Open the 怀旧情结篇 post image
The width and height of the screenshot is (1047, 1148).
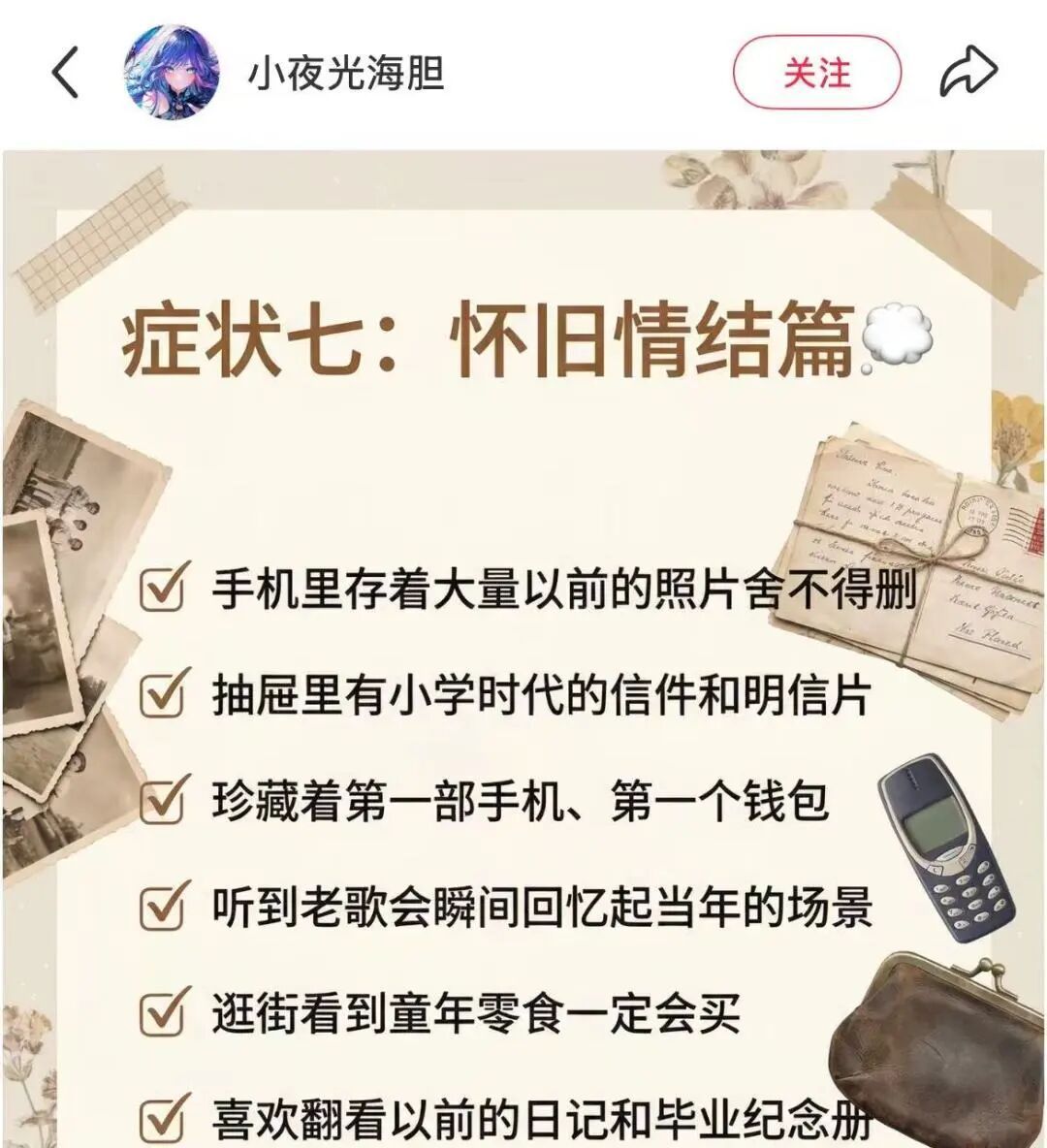click(x=523, y=650)
